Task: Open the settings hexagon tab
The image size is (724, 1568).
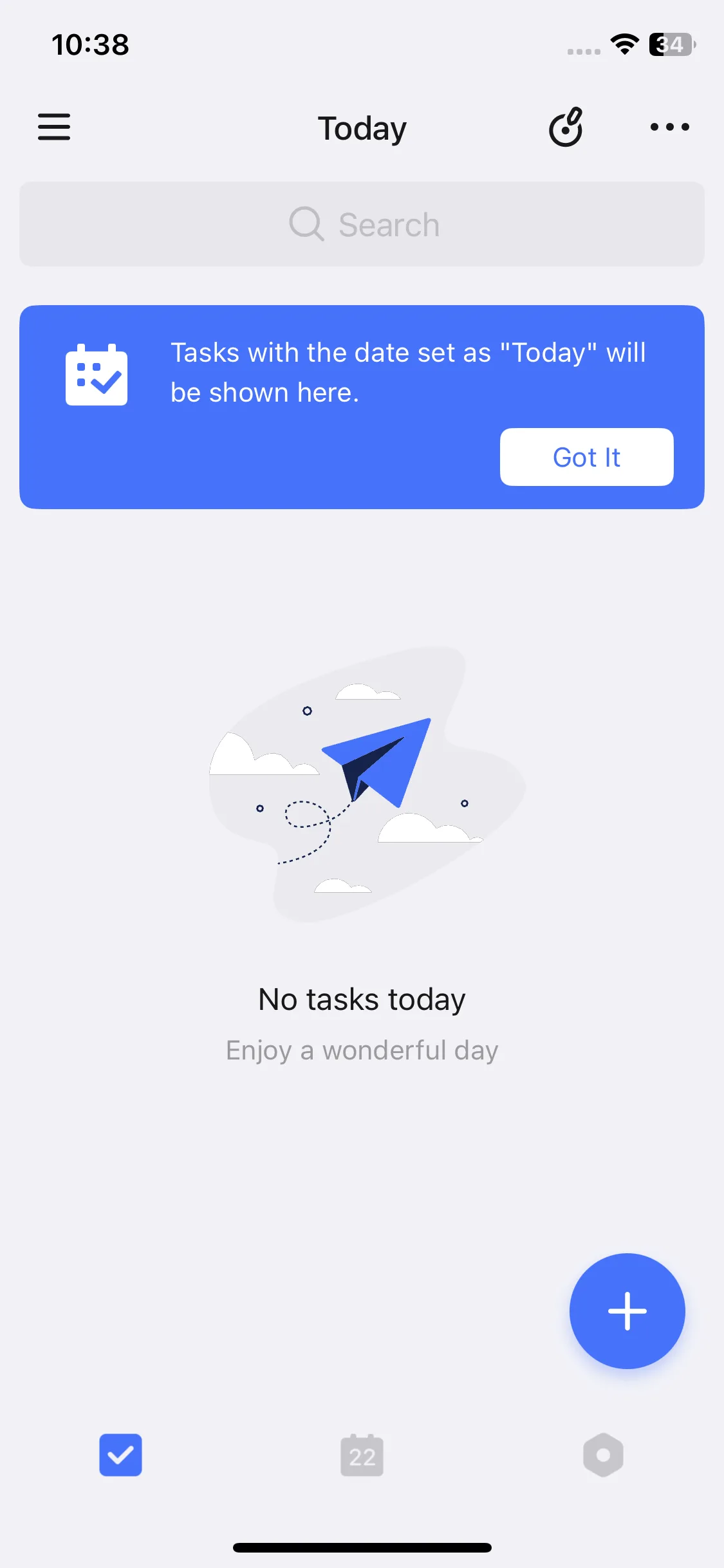Action: coord(603,1455)
